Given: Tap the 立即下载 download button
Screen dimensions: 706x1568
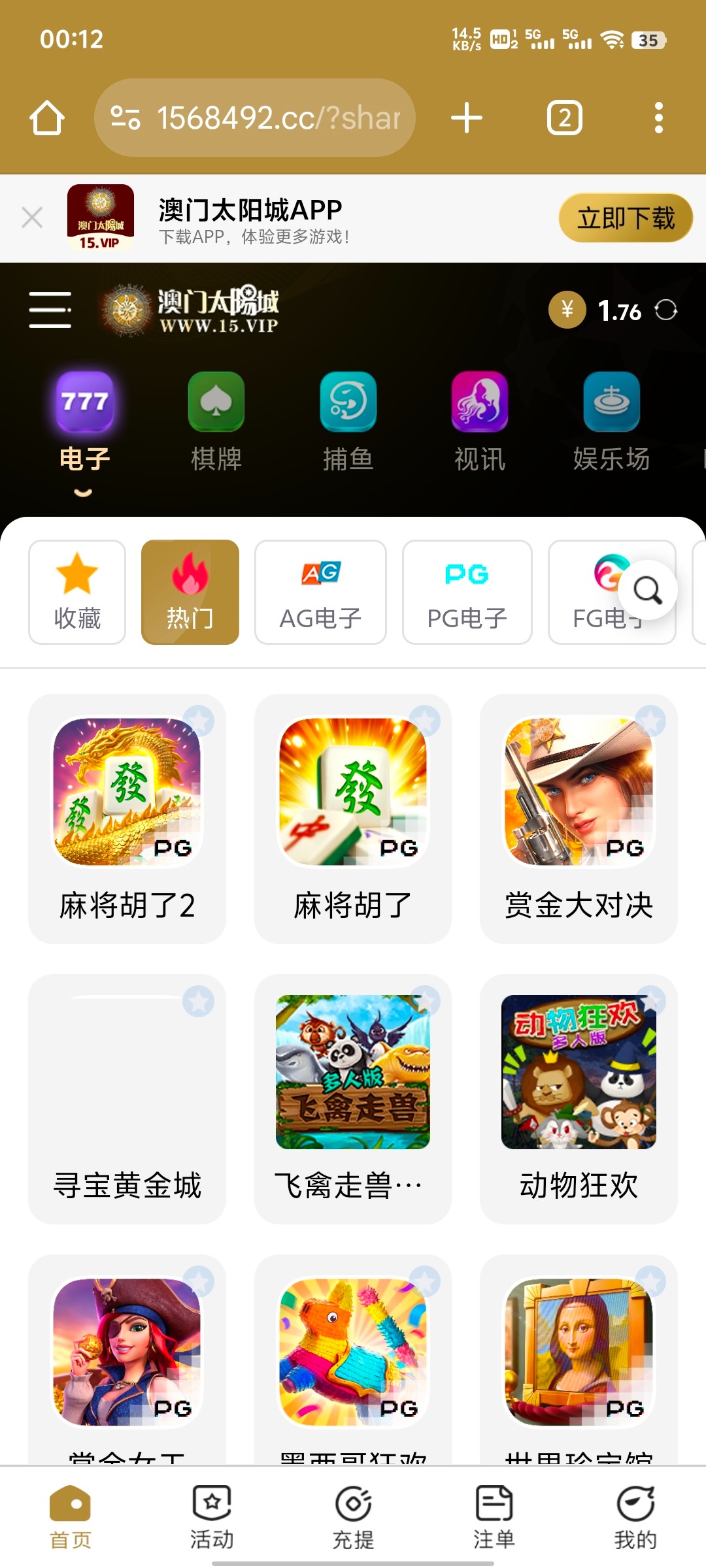Looking at the screenshot, I should tap(625, 218).
